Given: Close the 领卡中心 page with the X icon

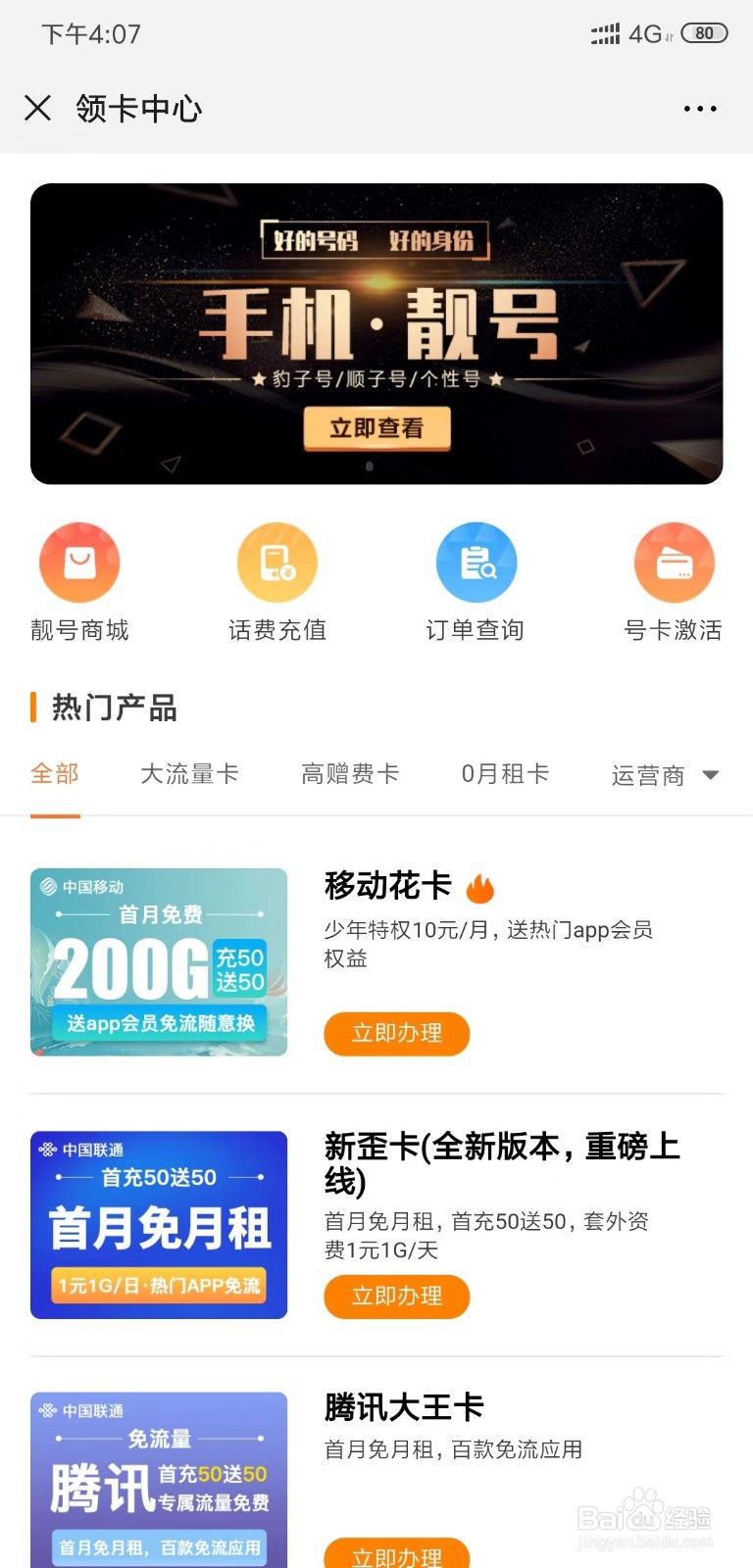Looking at the screenshot, I should [37, 108].
